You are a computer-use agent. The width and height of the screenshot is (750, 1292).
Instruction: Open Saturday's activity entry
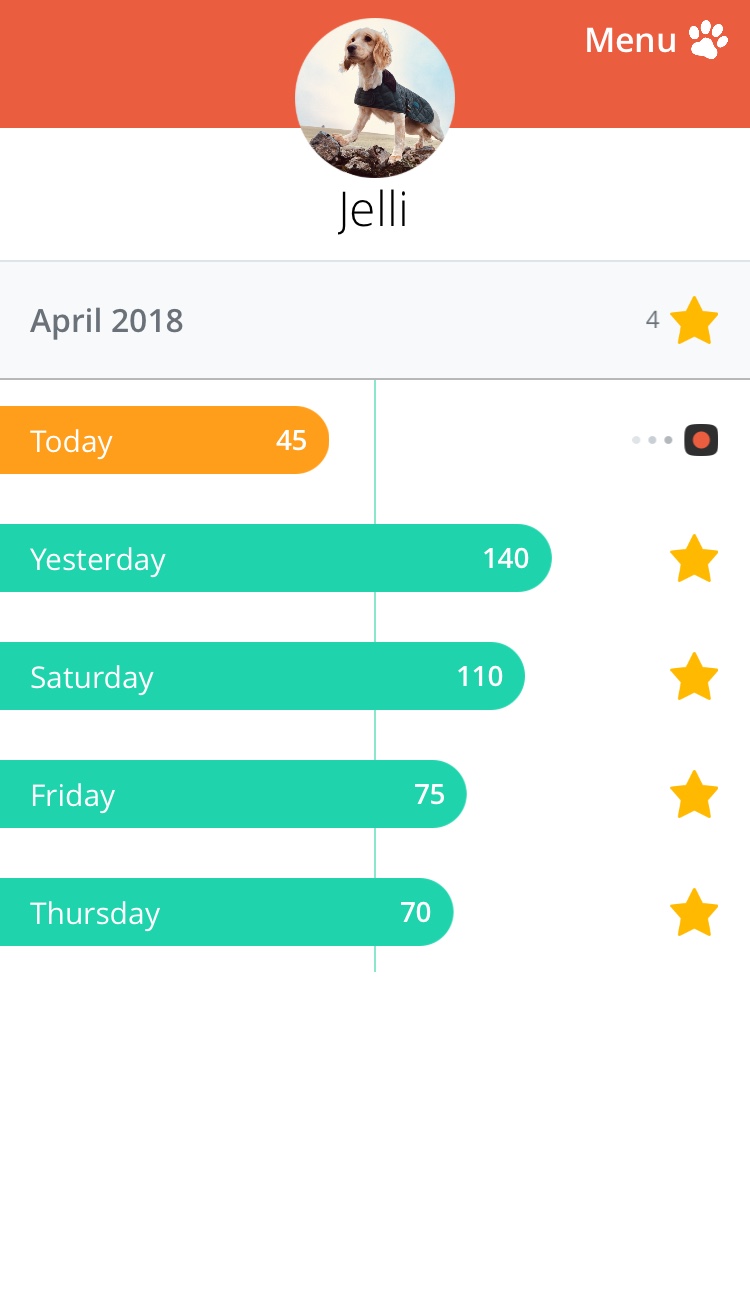(262, 676)
